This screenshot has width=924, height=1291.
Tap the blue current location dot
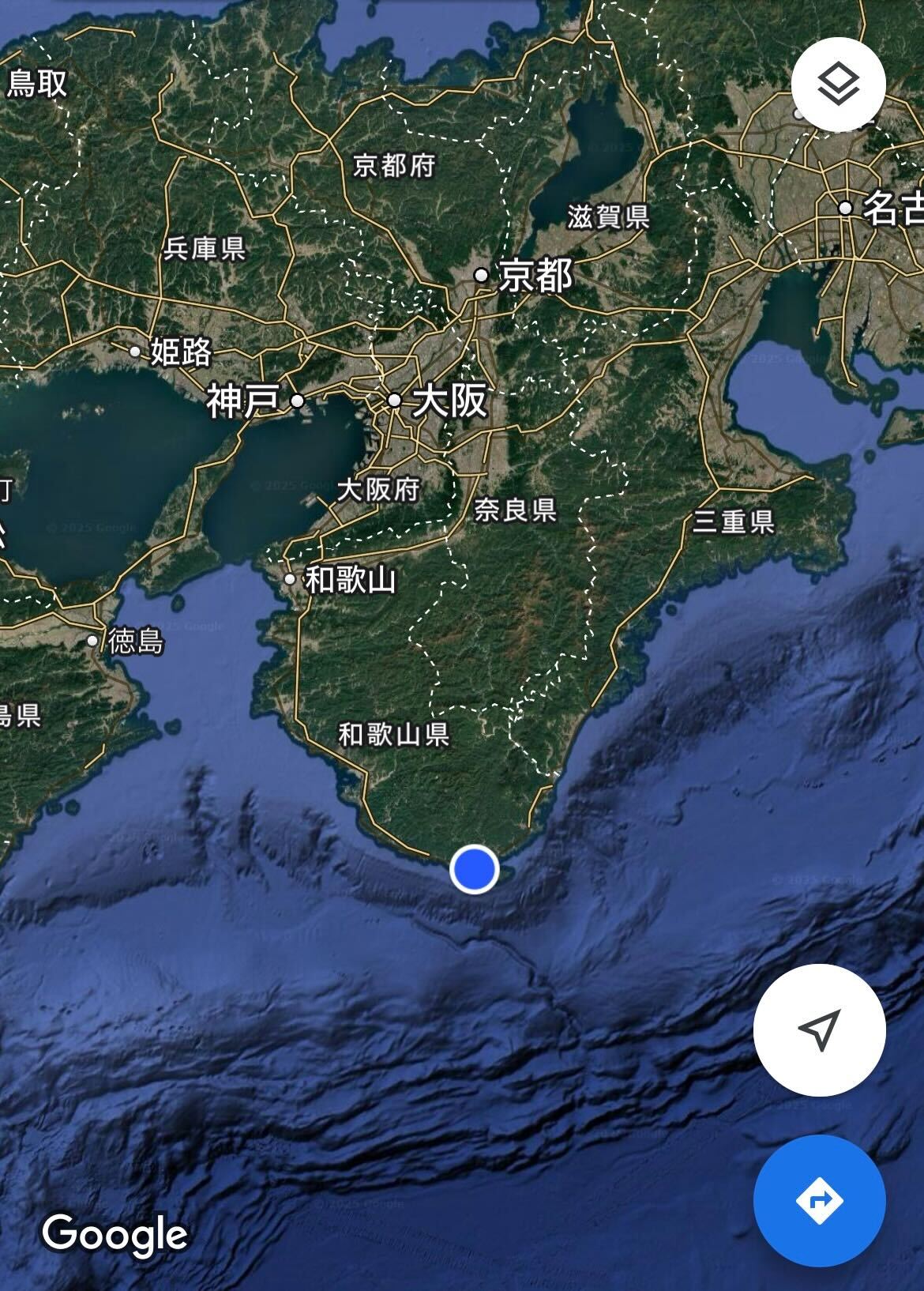pos(474,868)
